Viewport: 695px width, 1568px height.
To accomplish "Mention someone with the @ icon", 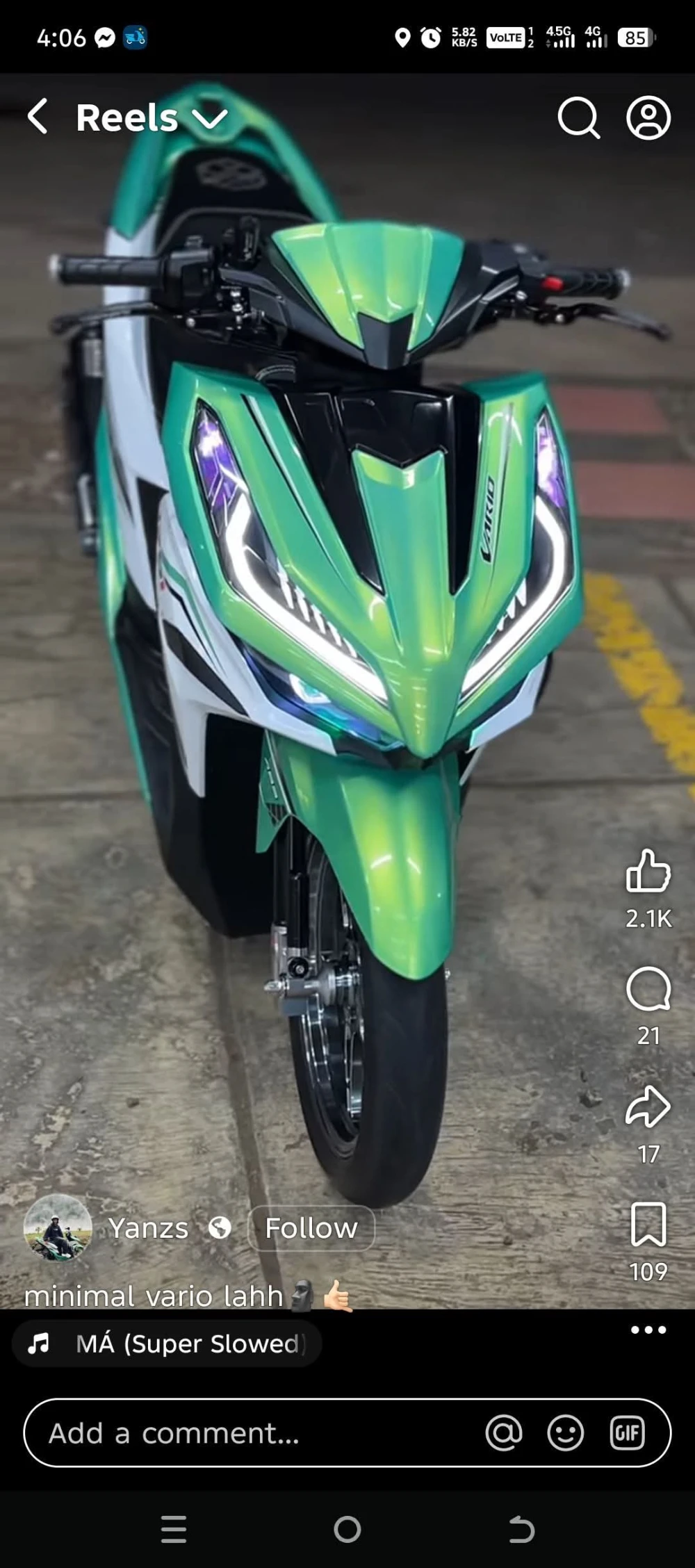I will tap(503, 1433).
